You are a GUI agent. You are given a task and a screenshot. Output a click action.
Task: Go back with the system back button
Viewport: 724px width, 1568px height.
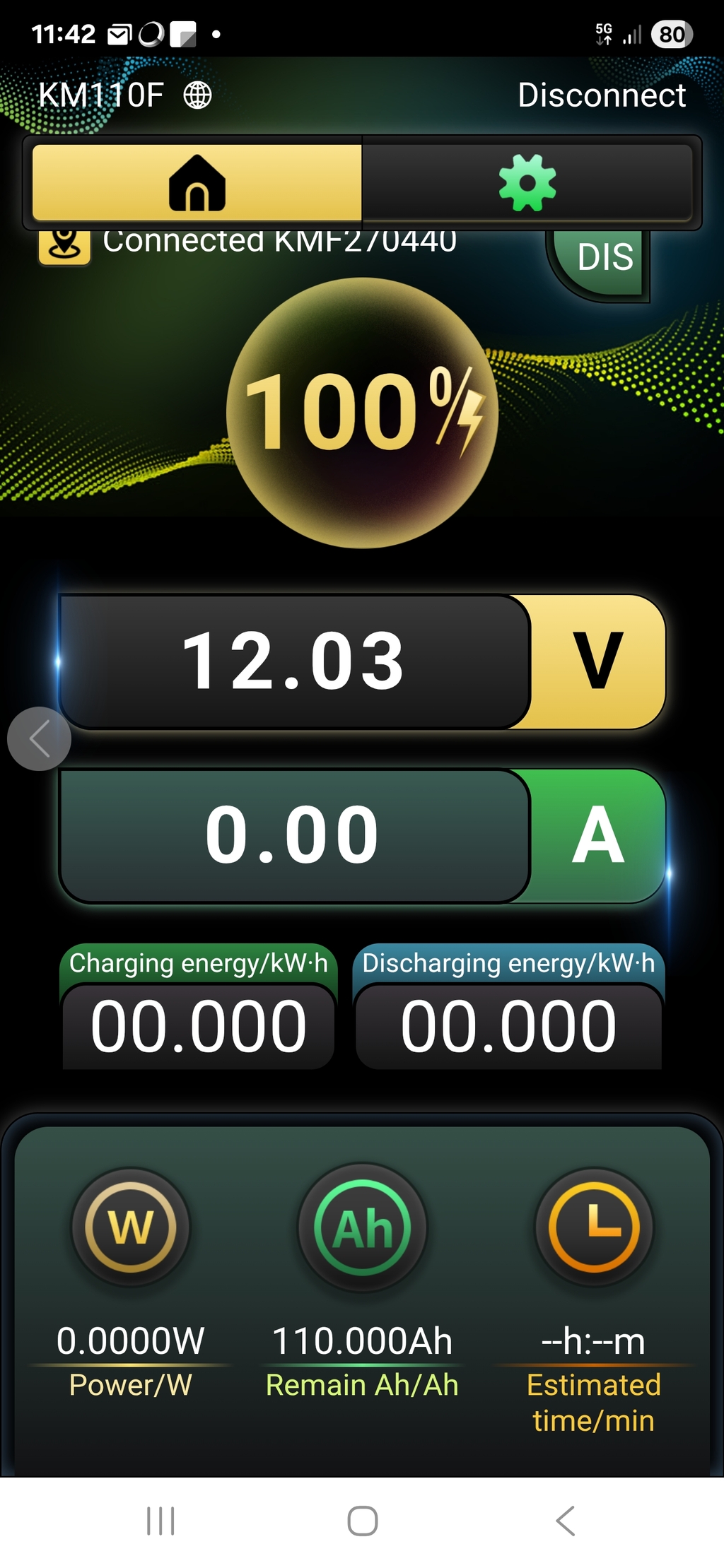point(565,1521)
